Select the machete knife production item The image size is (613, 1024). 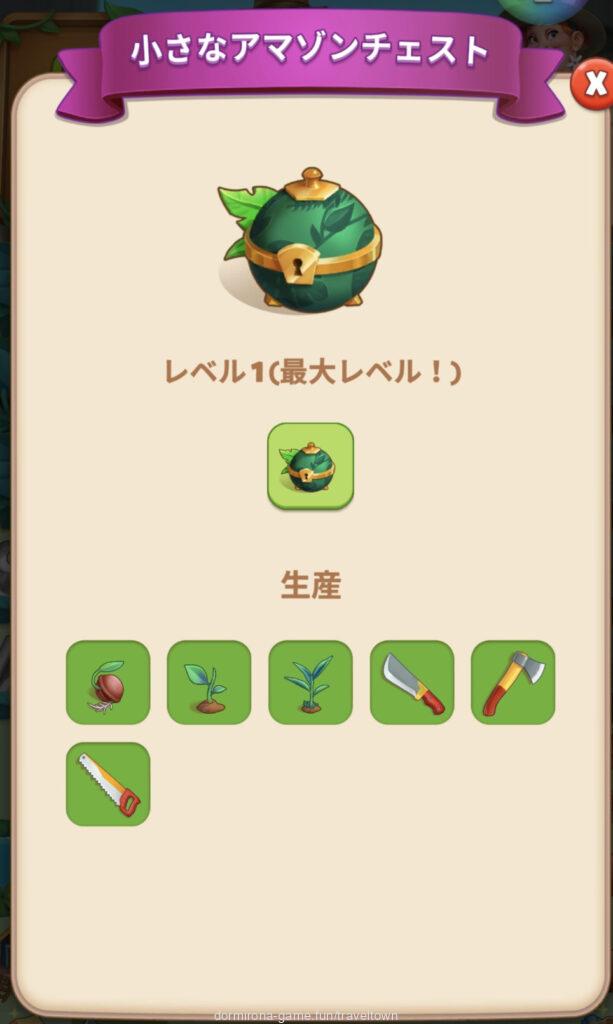(x=412, y=682)
